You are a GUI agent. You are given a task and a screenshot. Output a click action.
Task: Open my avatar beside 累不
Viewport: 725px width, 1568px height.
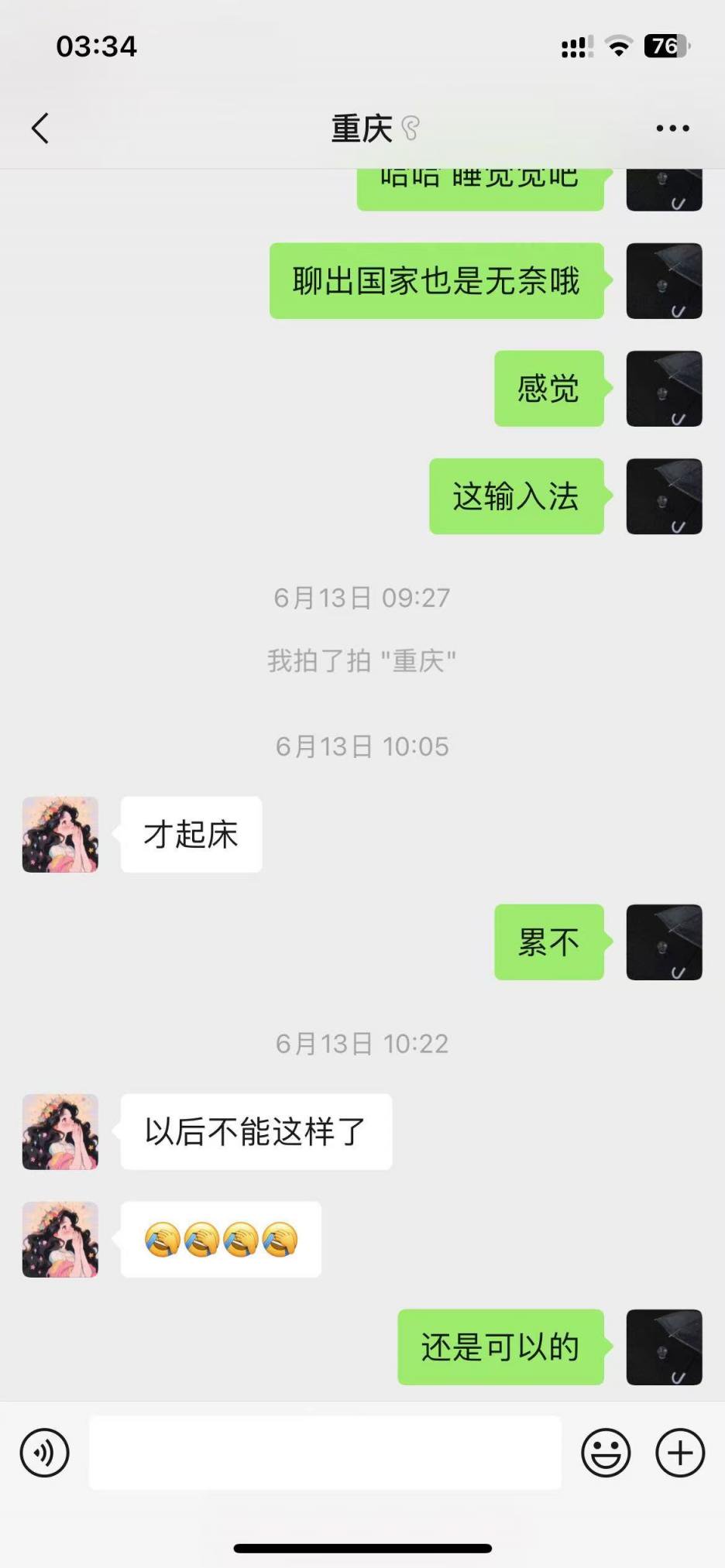click(x=664, y=942)
